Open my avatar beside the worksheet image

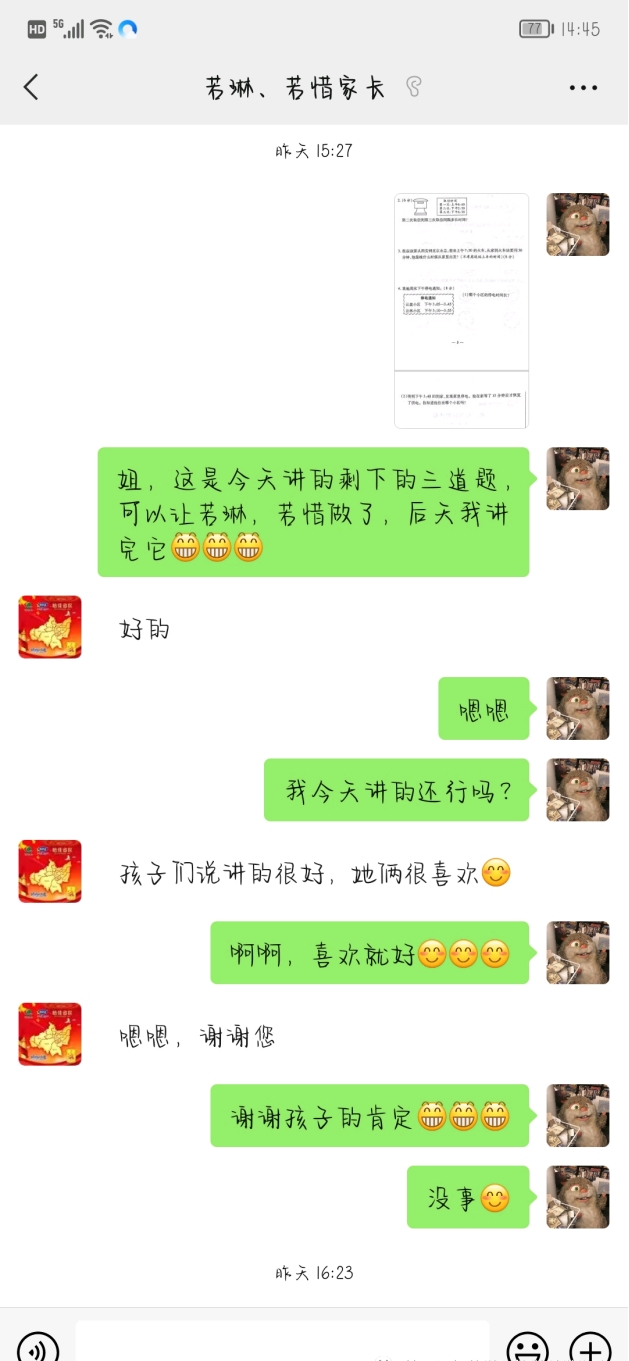[x=577, y=225]
